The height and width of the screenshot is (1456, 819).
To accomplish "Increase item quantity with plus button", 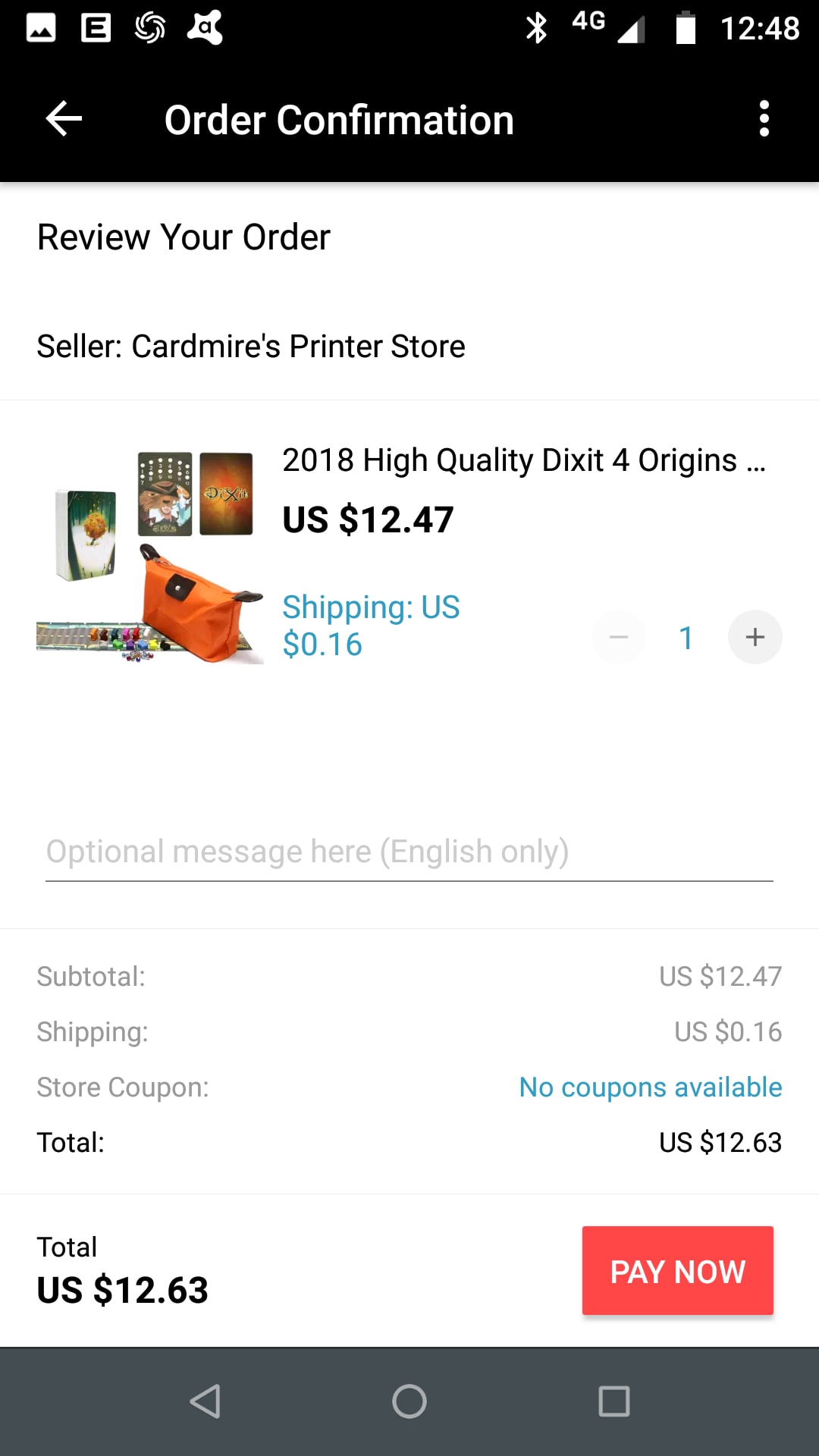I will pyautogui.click(x=755, y=637).
